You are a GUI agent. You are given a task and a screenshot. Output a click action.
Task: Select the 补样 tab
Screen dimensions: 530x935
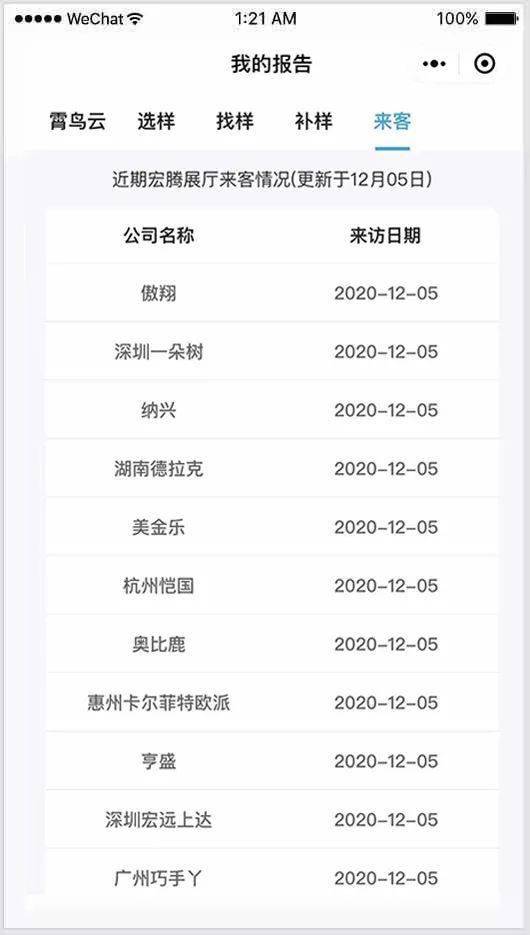314,121
